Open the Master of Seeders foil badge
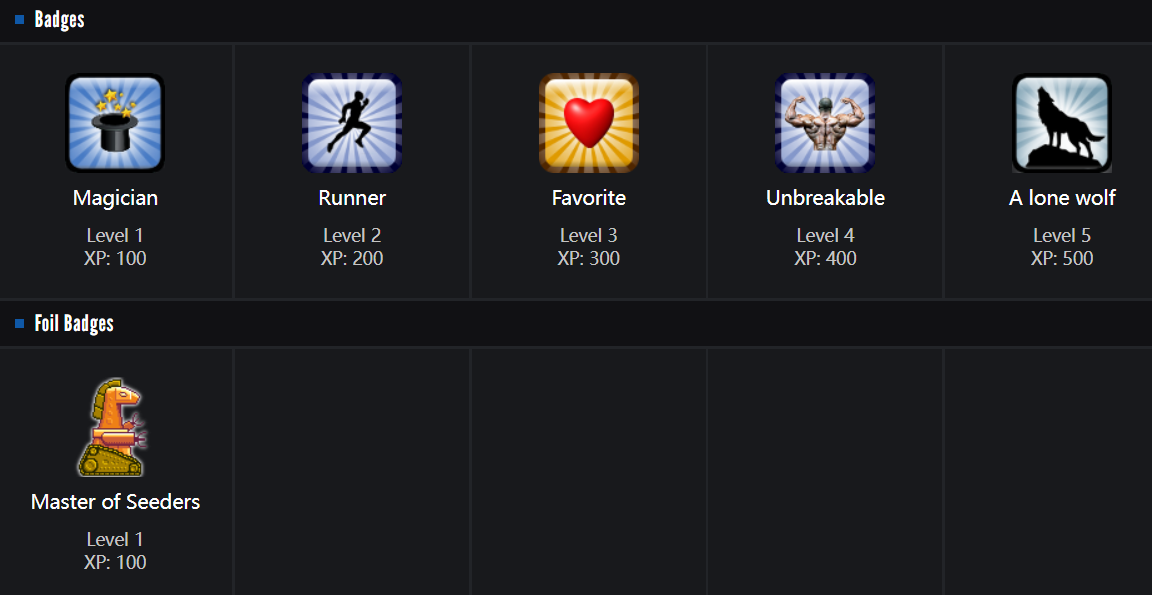The height and width of the screenshot is (595, 1152). pyautogui.click(x=115, y=428)
